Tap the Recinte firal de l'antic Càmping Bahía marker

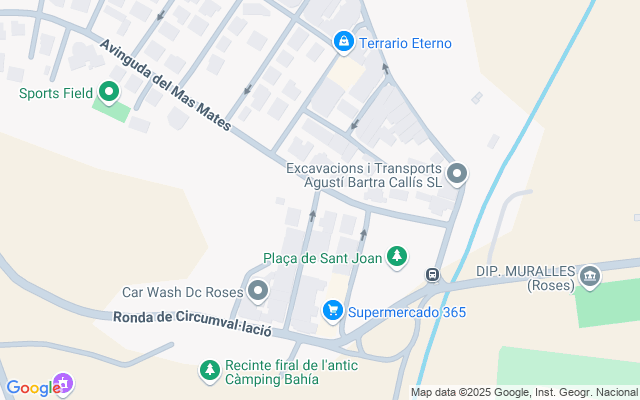(210, 371)
